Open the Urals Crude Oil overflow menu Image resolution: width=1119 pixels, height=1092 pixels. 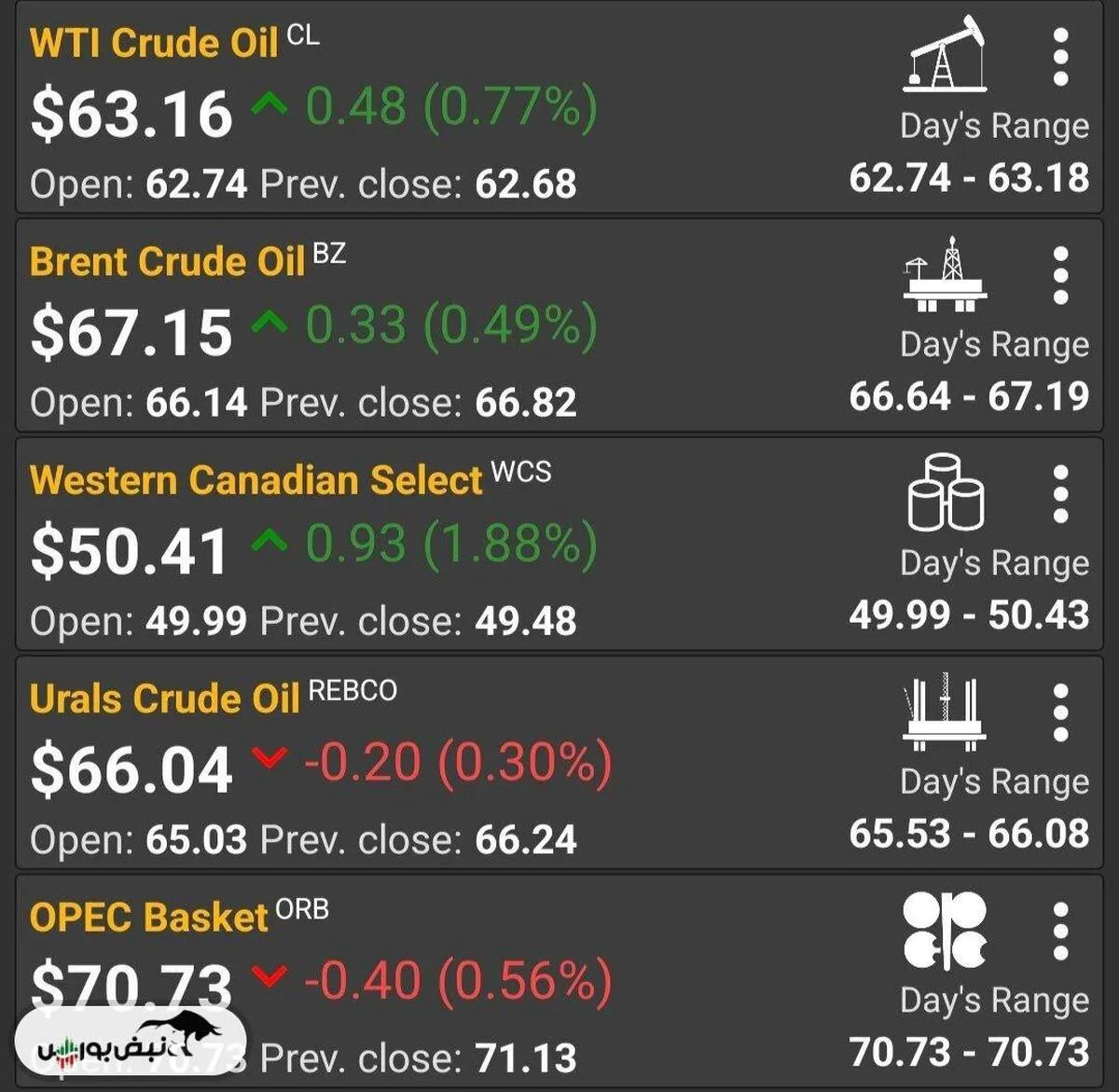tap(1060, 712)
